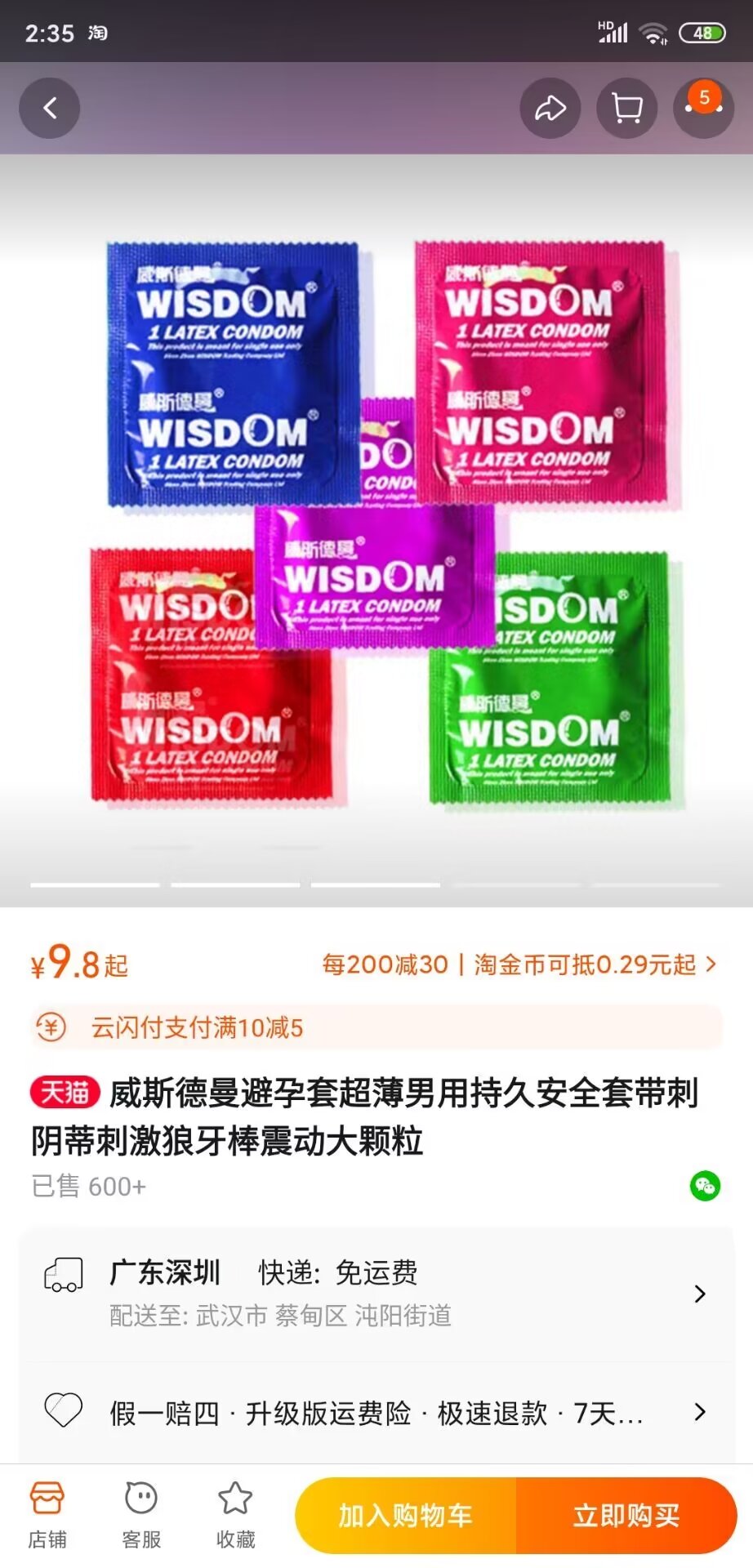Add this item to 收藏 favorites
Image resolution: width=753 pixels, height=1568 pixels.
pyautogui.click(x=235, y=1515)
